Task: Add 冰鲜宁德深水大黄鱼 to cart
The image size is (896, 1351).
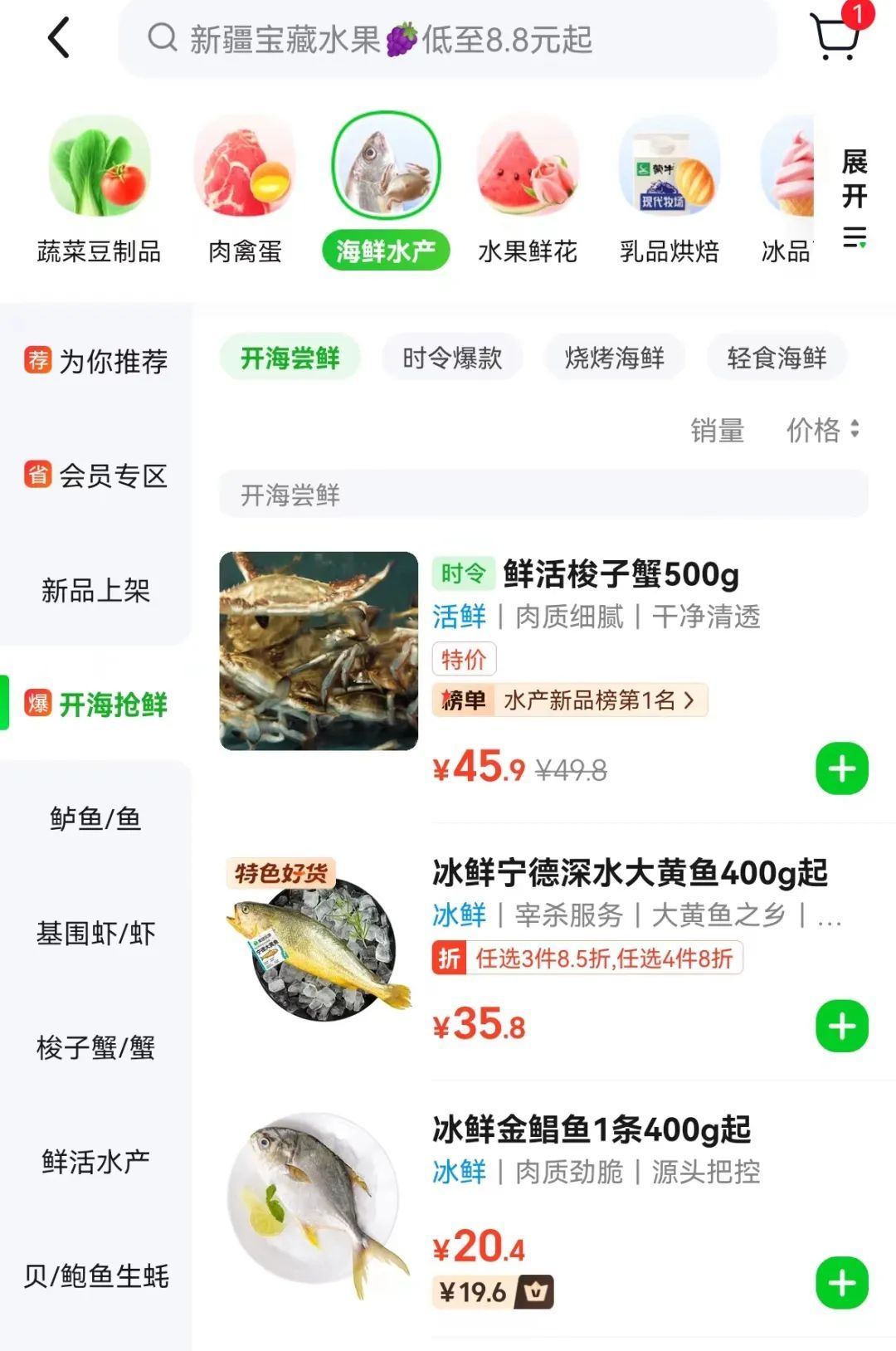Action: tap(841, 1026)
